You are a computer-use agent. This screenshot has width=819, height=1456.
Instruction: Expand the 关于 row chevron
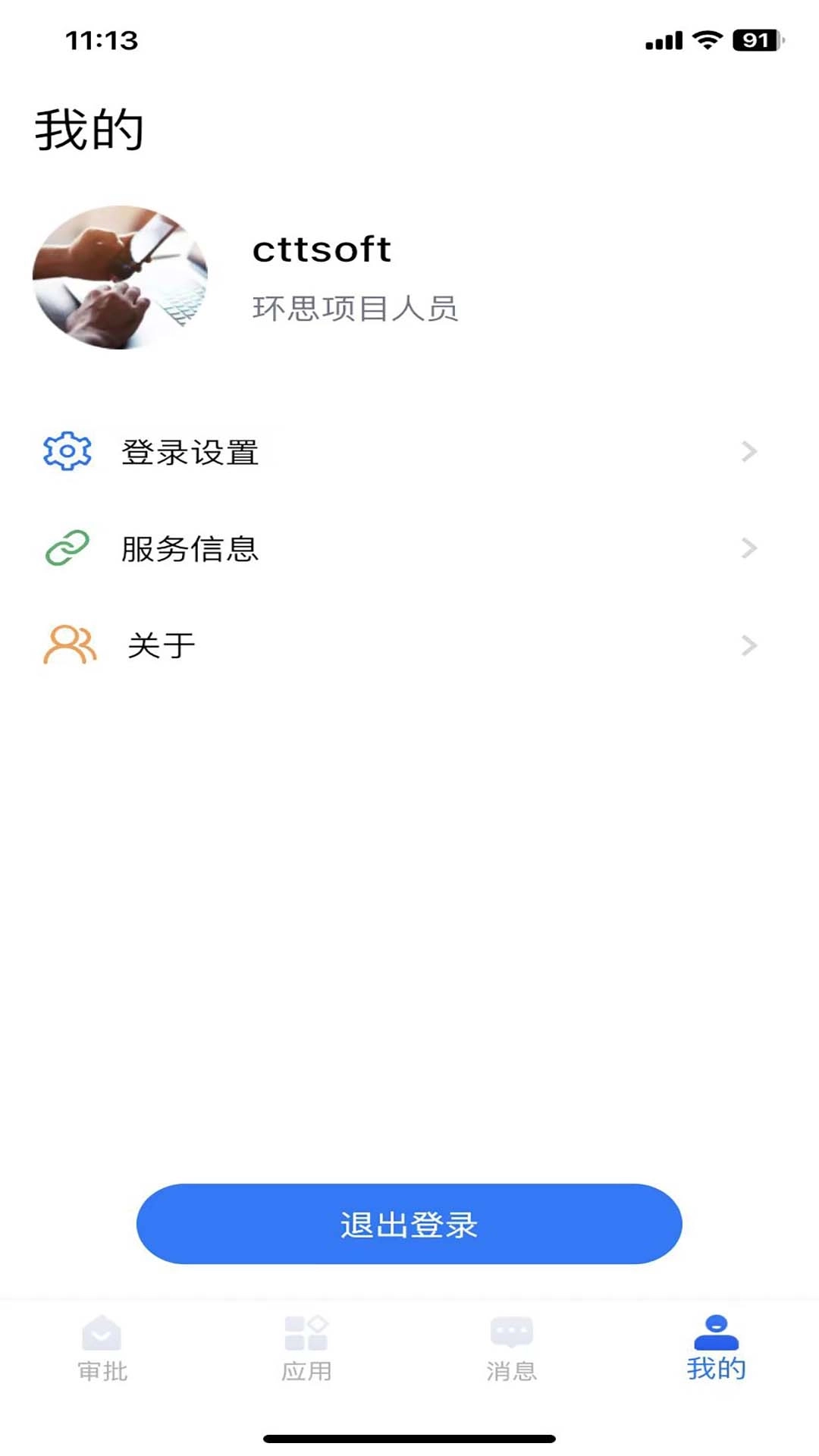point(749,643)
